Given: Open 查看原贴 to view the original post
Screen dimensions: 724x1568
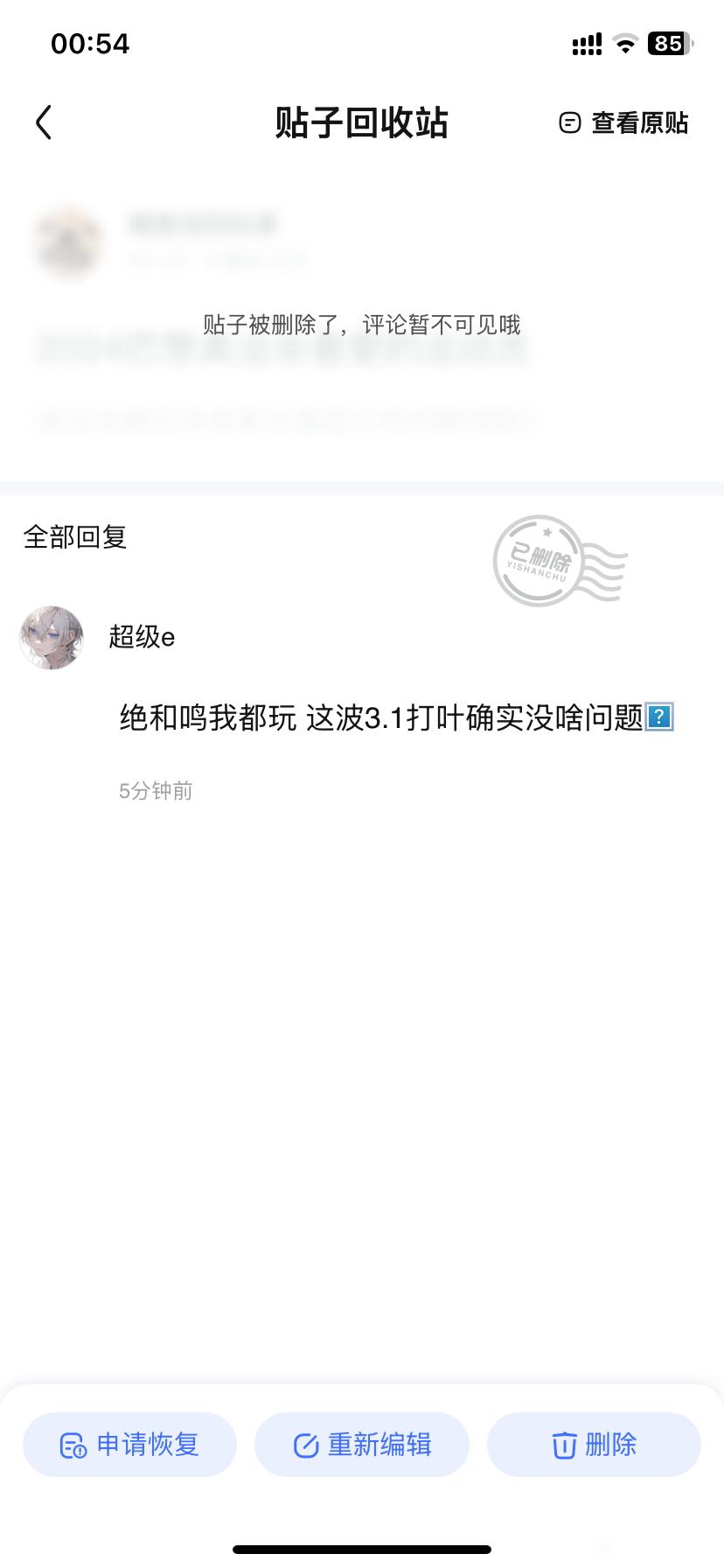Looking at the screenshot, I should (624, 122).
